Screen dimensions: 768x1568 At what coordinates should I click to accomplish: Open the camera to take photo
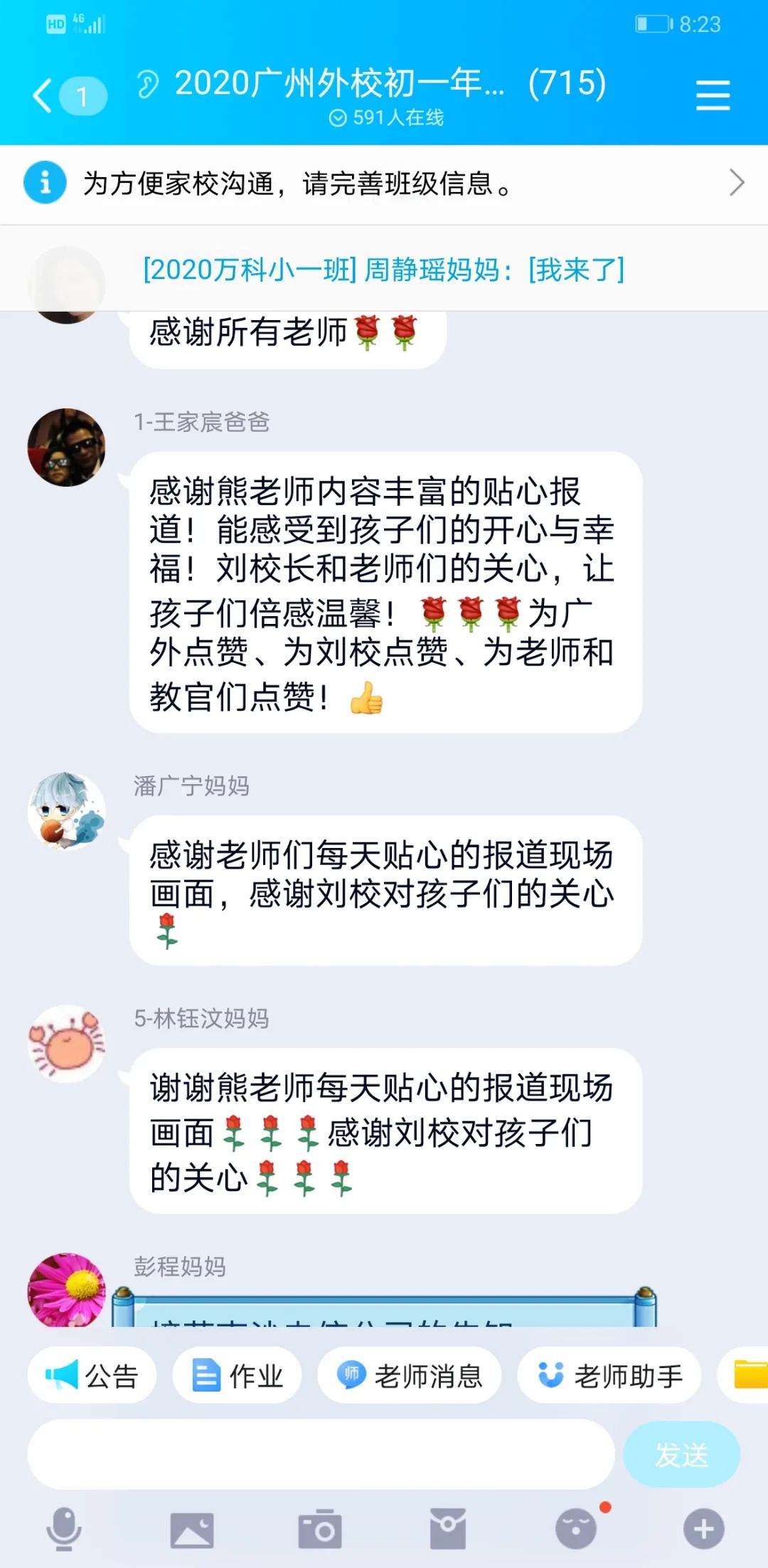(320, 1528)
